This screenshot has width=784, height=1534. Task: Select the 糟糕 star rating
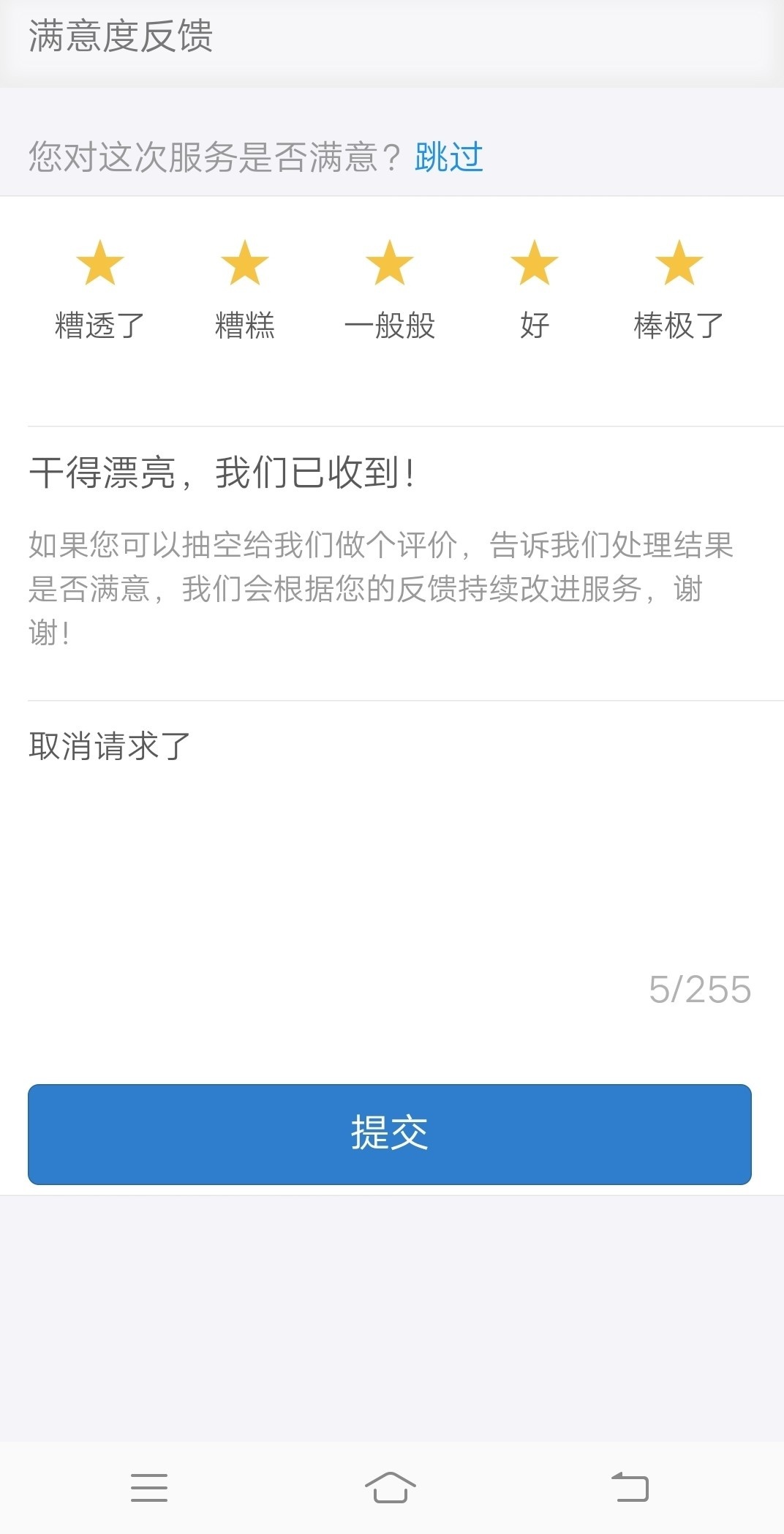[245, 263]
